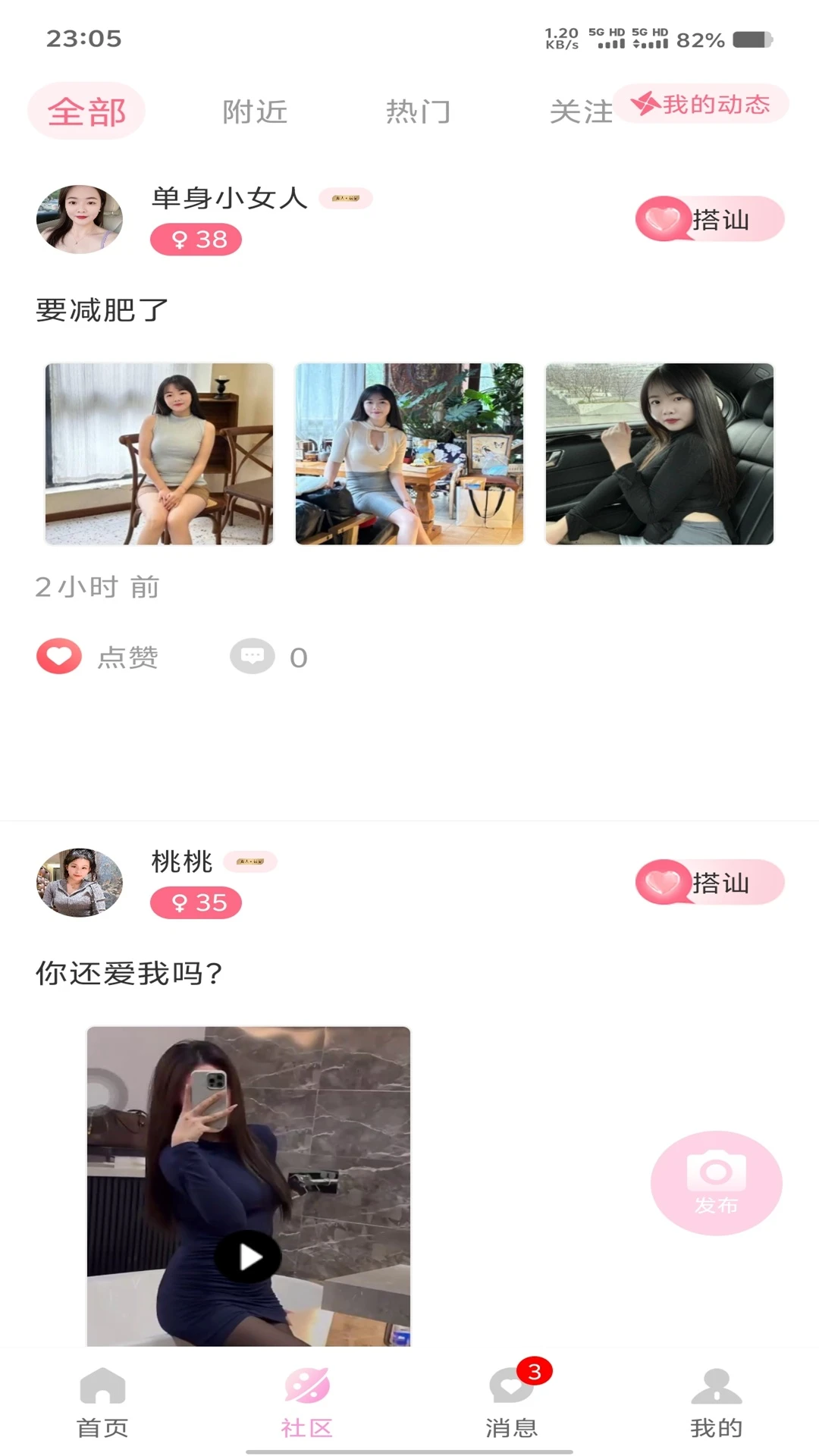Open comments on the 要减肥了 post
The width and height of the screenshot is (819, 1456).
(x=253, y=657)
